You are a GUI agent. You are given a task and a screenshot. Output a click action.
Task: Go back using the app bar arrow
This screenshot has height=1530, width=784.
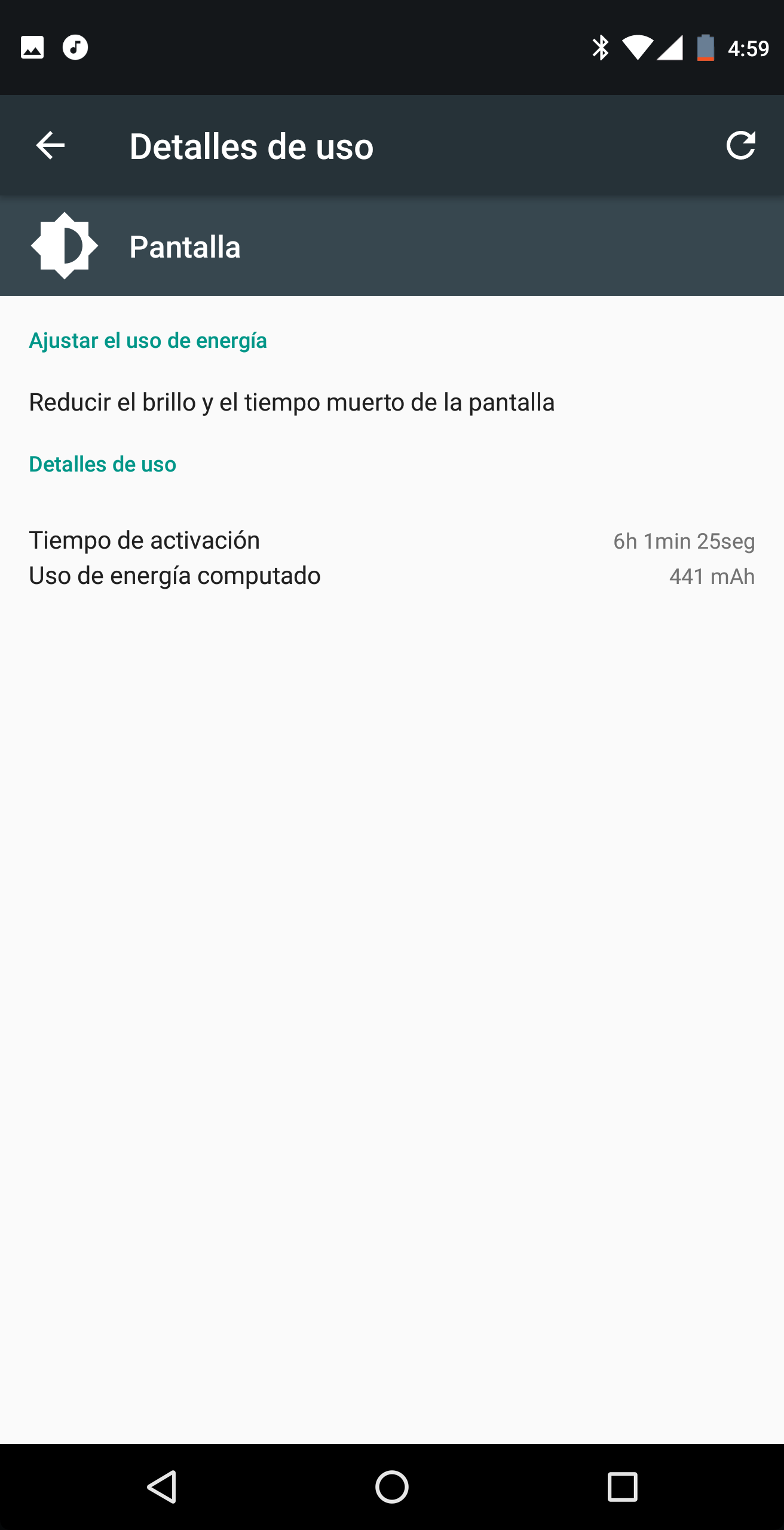[x=50, y=145]
